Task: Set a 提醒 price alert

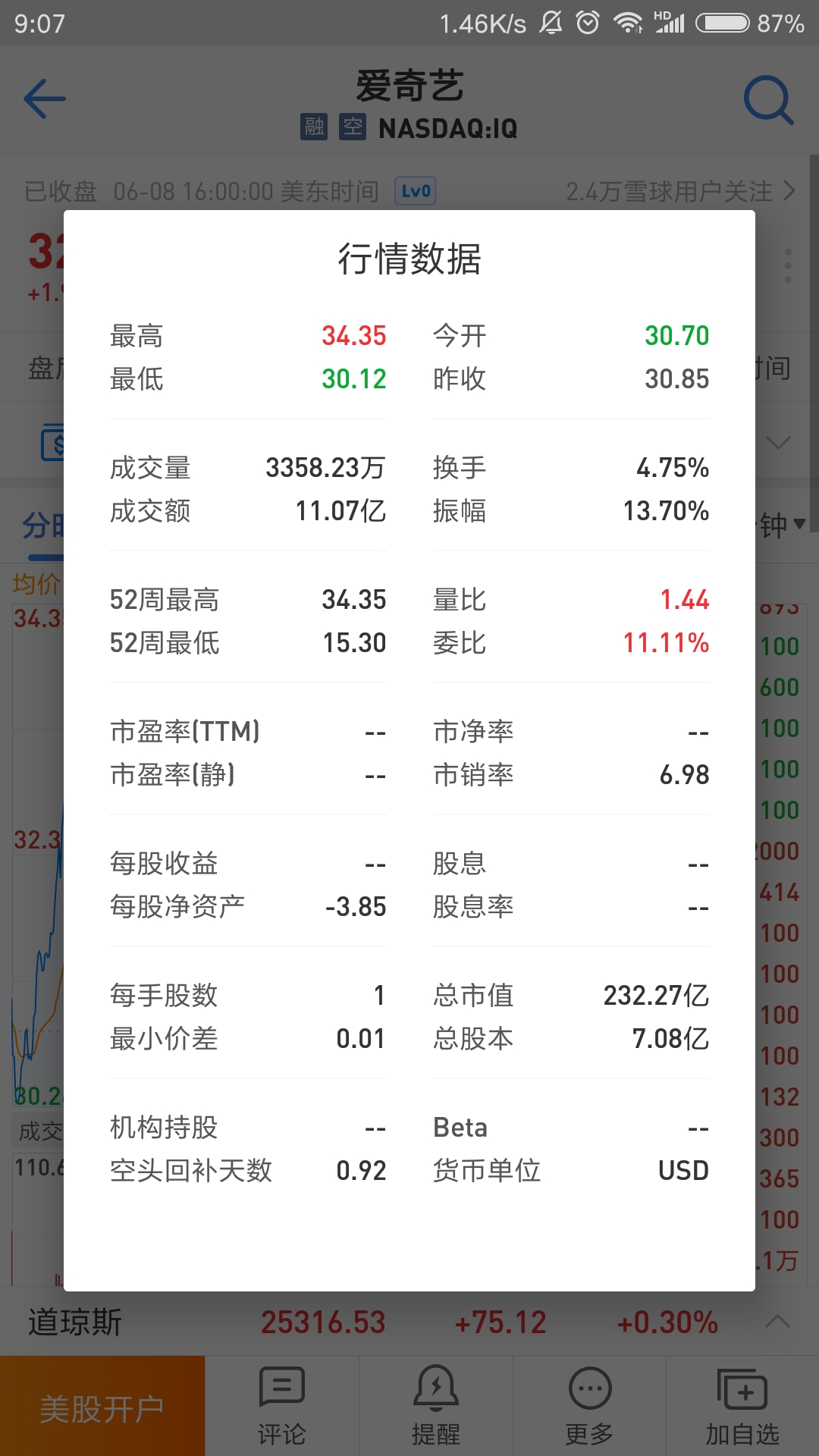Action: tap(436, 1407)
